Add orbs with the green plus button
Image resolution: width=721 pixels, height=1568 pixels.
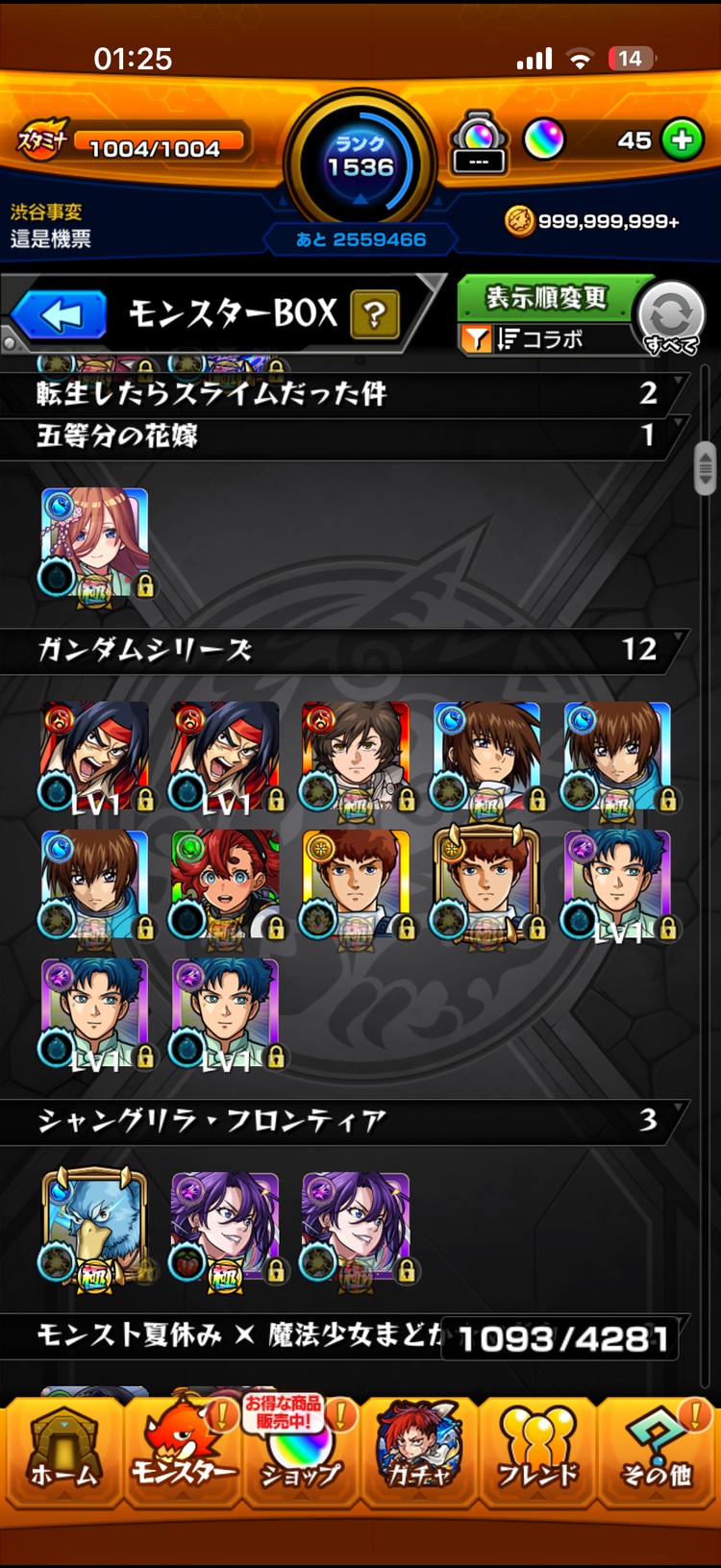[x=682, y=140]
